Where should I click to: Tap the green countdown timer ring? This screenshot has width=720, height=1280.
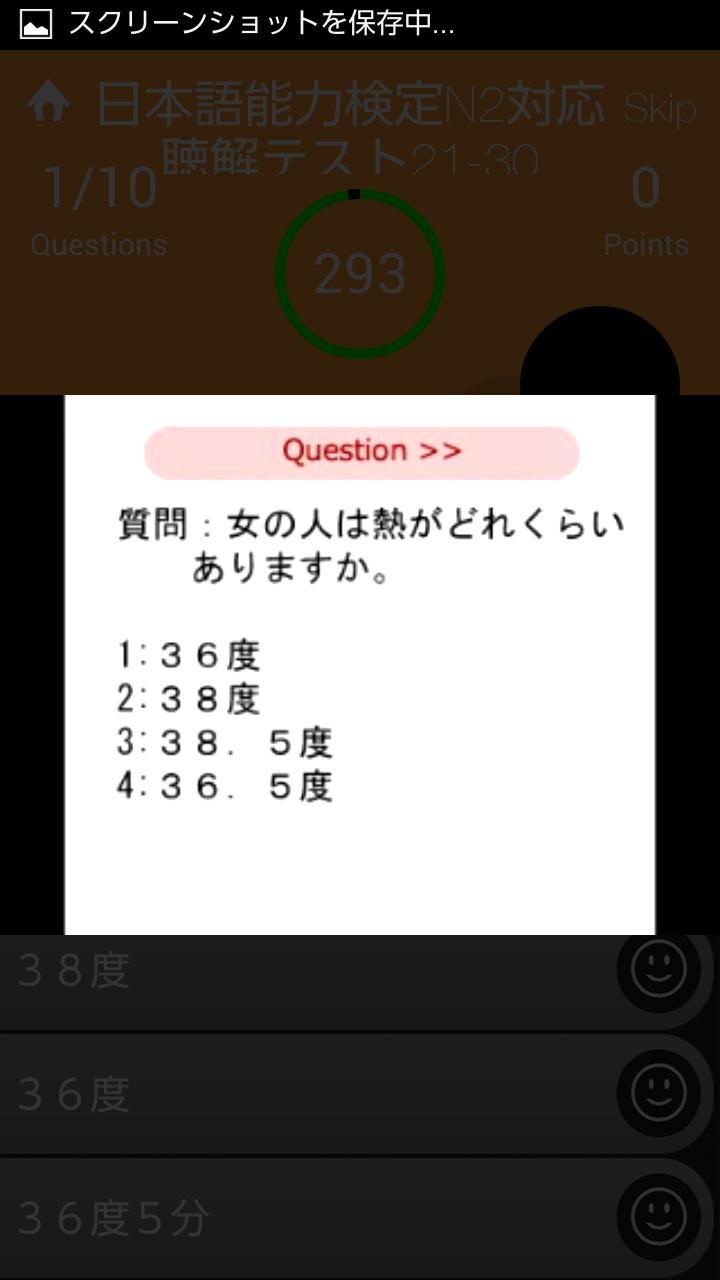[x=360, y=273]
